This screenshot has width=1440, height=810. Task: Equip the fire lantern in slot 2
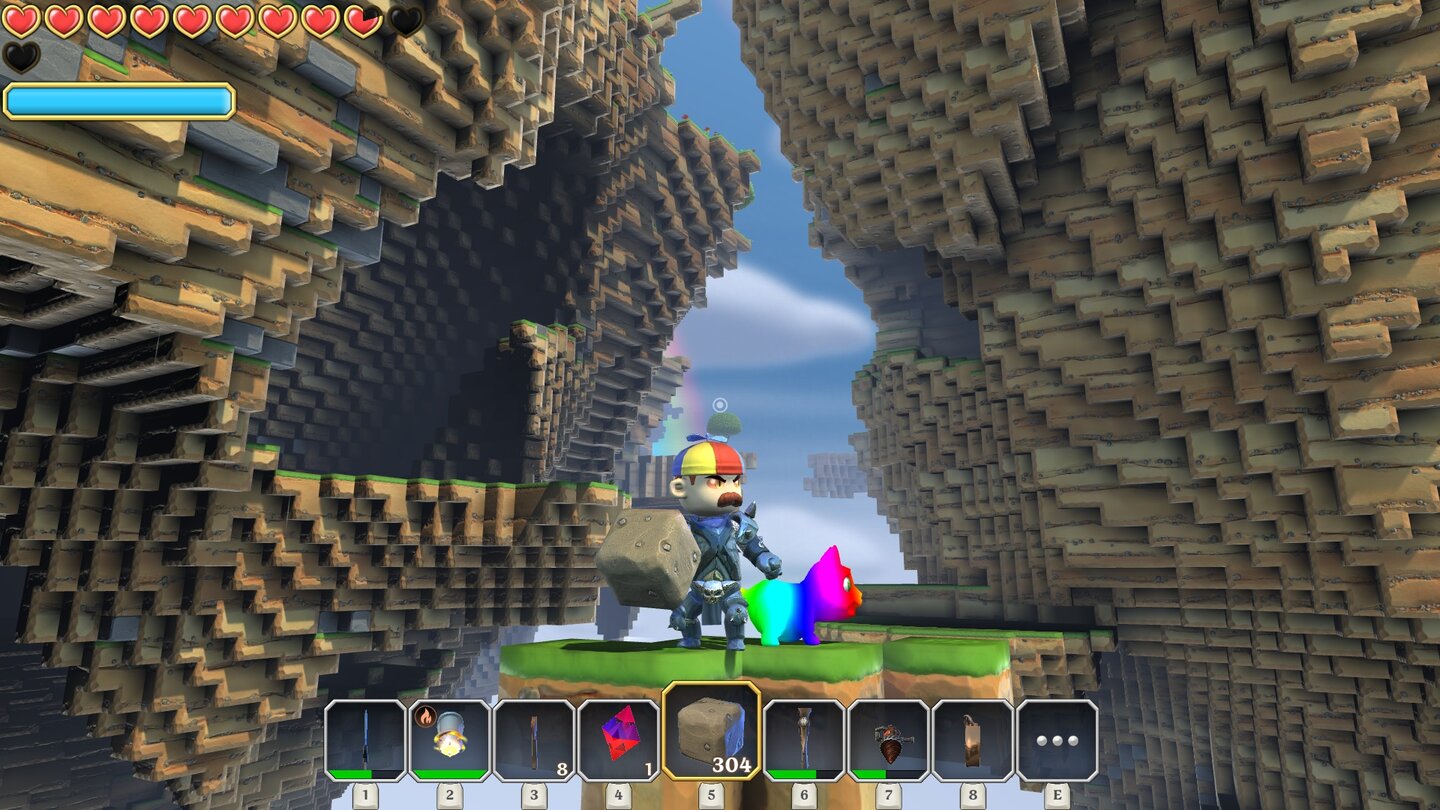449,740
